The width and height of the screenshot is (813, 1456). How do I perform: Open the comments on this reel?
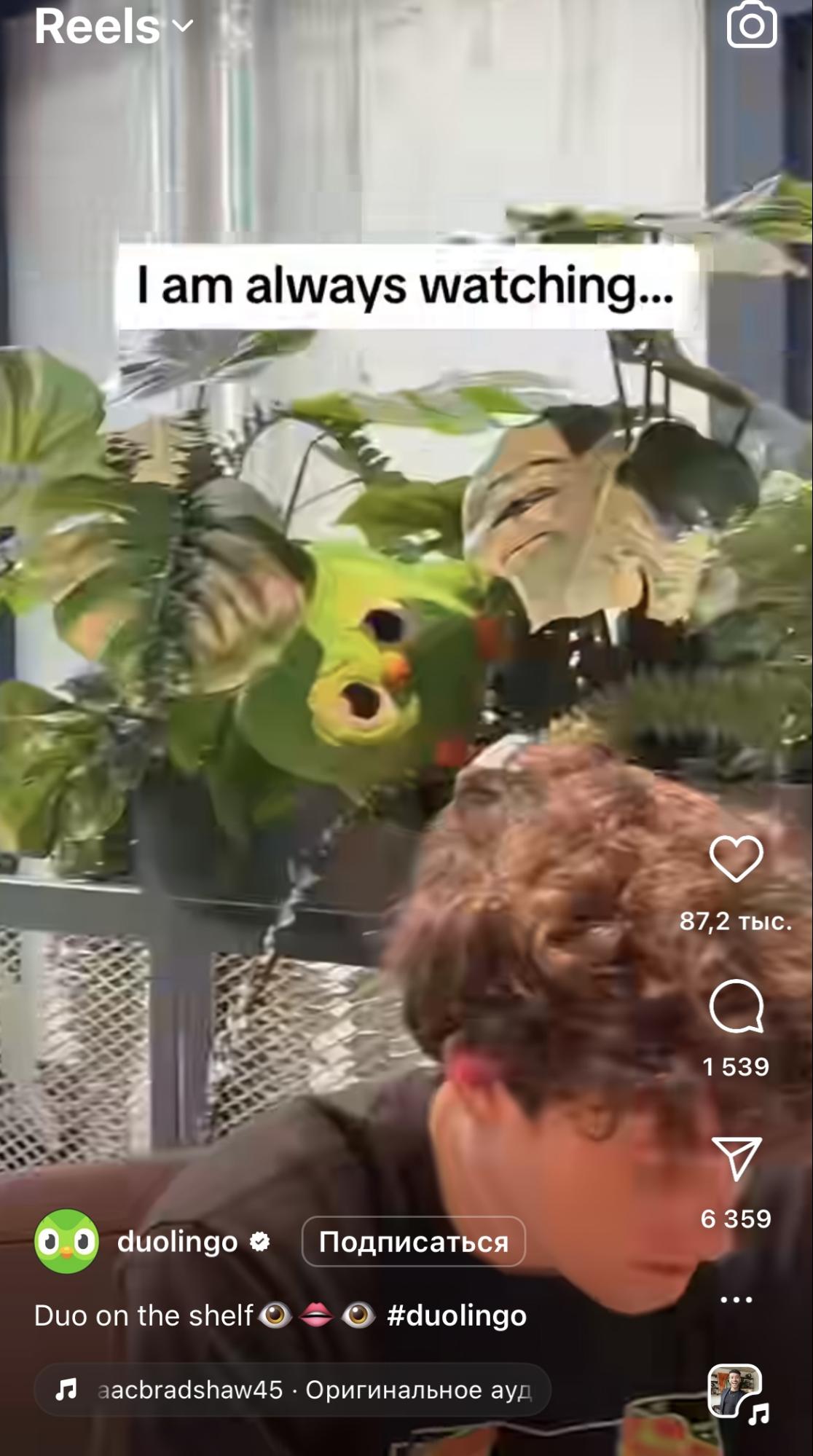[x=736, y=1006]
